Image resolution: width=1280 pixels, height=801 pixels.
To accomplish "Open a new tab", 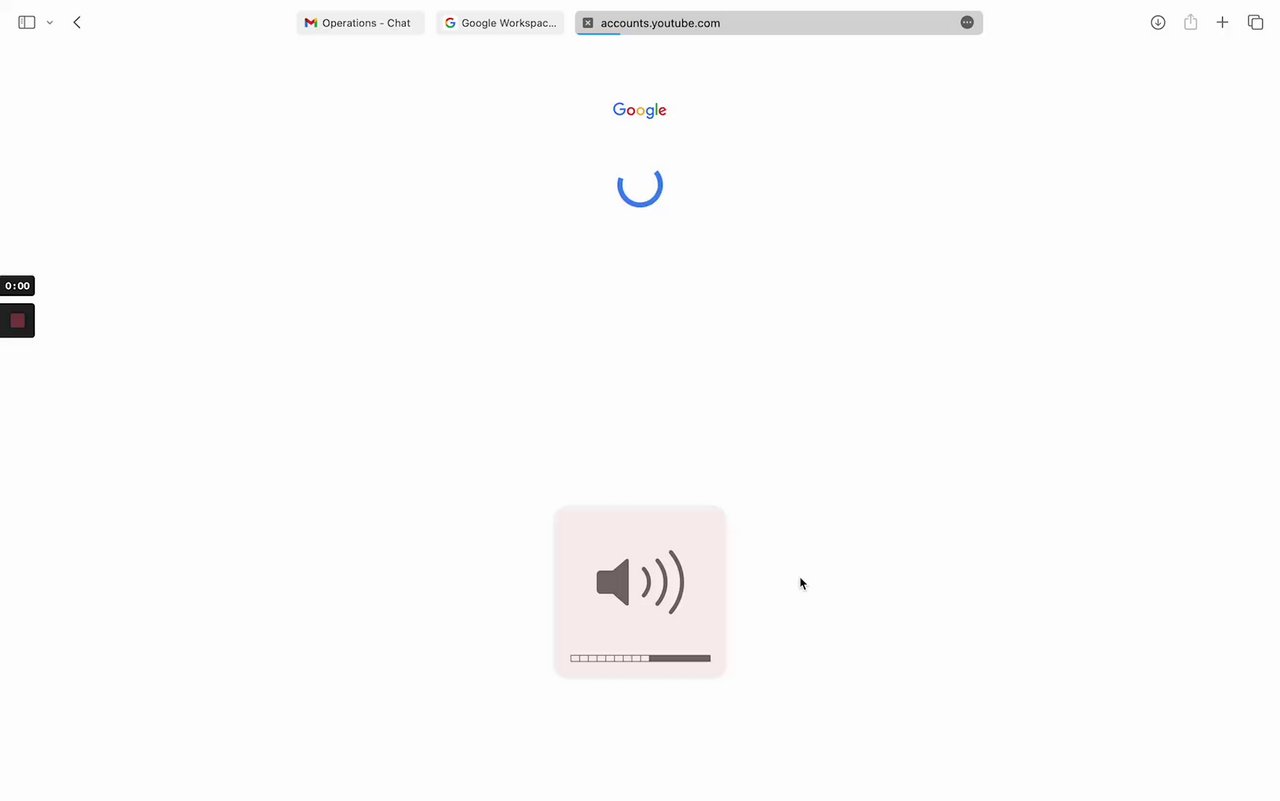I will tap(1222, 22).
